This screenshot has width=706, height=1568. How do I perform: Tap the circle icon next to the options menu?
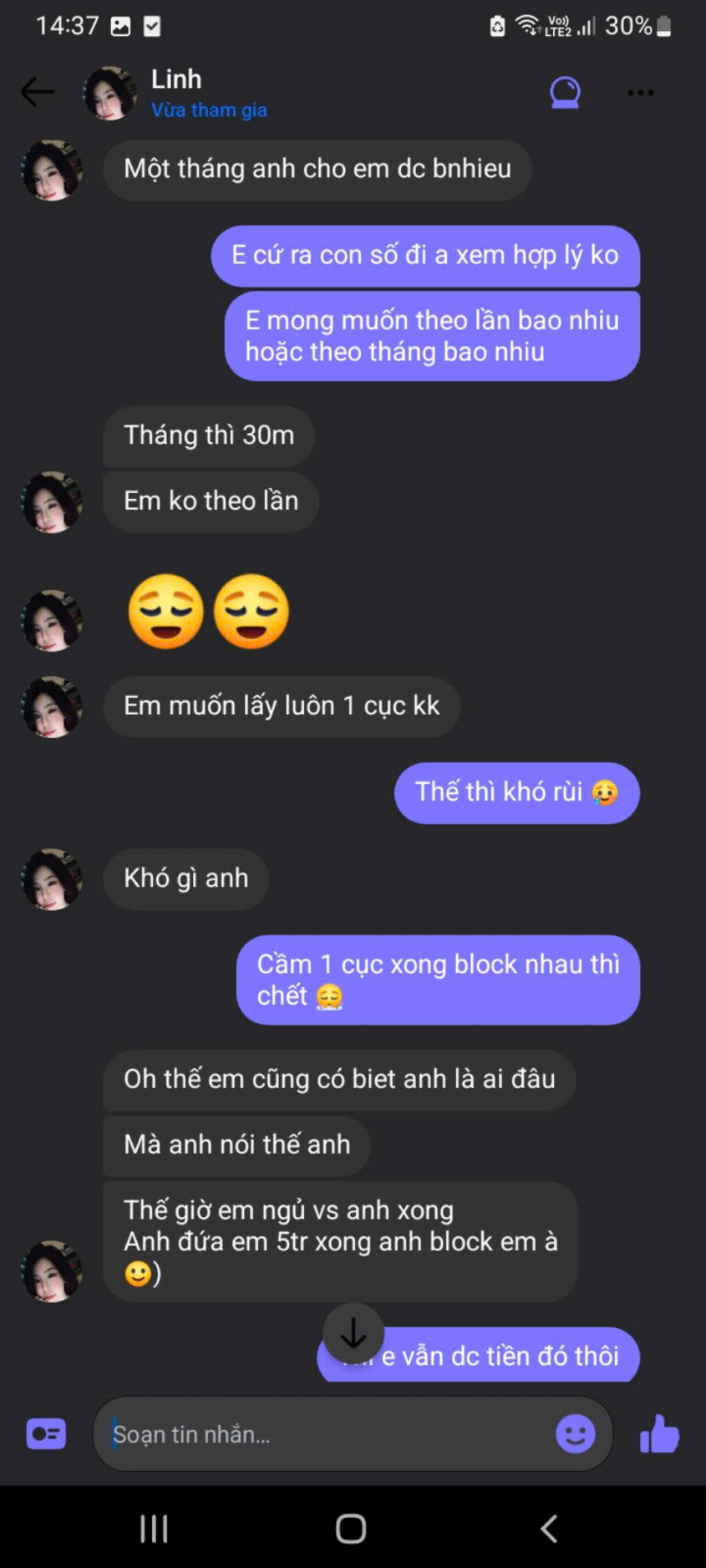pos(564,91)
